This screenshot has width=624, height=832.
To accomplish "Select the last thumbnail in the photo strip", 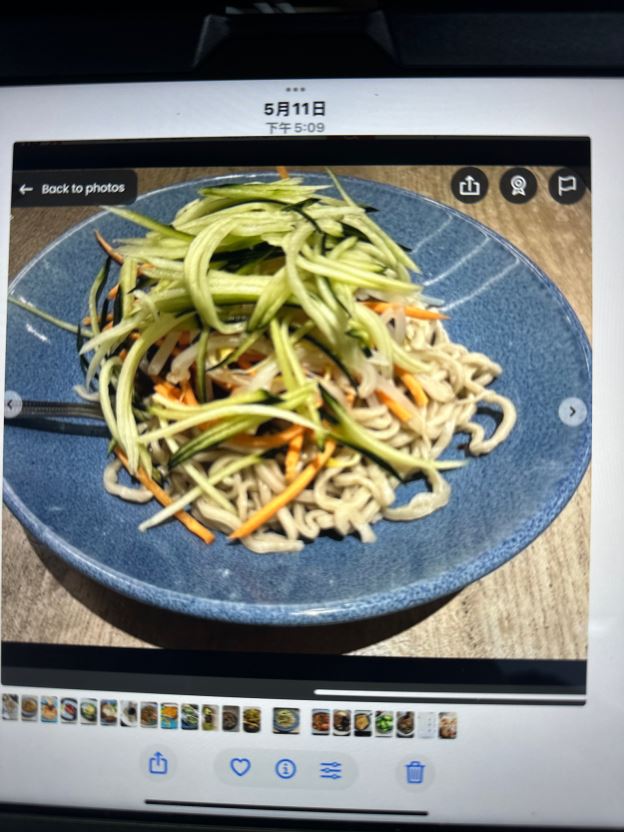I will [x=447, y=724].
